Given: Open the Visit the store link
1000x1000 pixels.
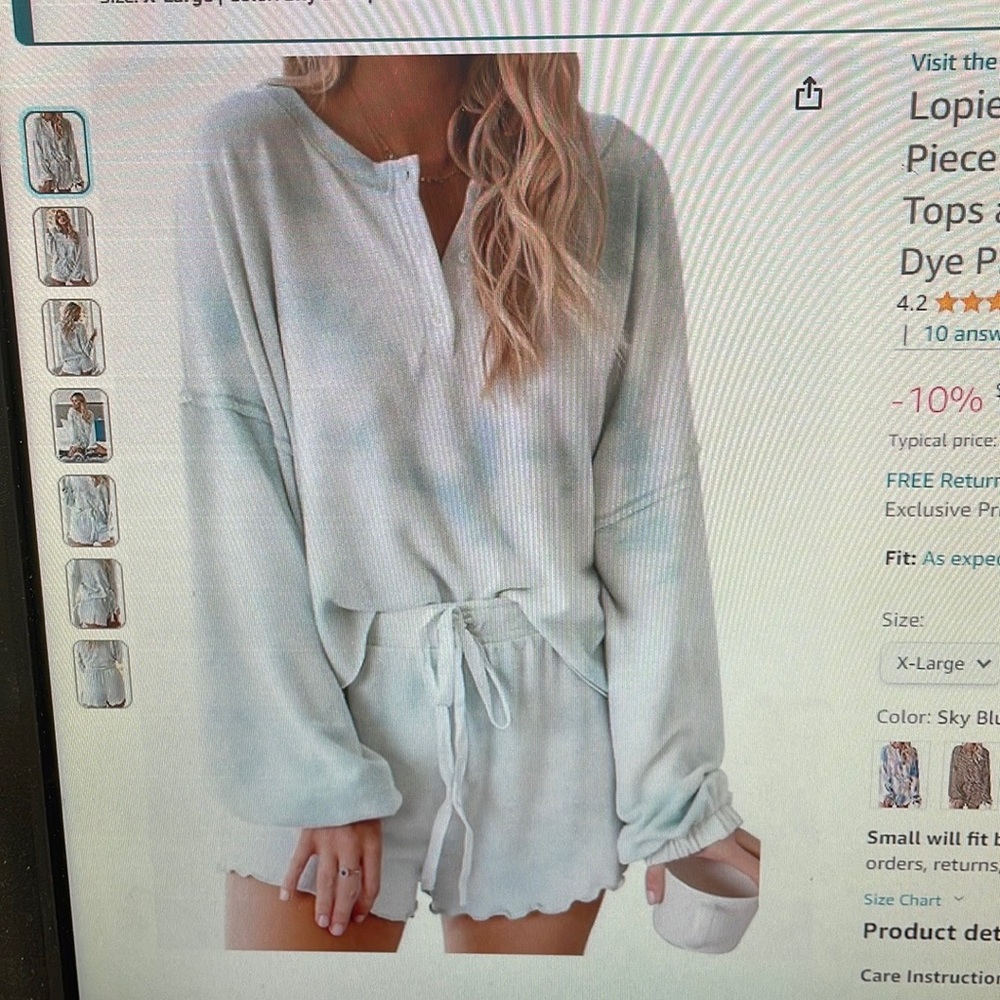Looking at the screenshot, I should coord(951,62).
